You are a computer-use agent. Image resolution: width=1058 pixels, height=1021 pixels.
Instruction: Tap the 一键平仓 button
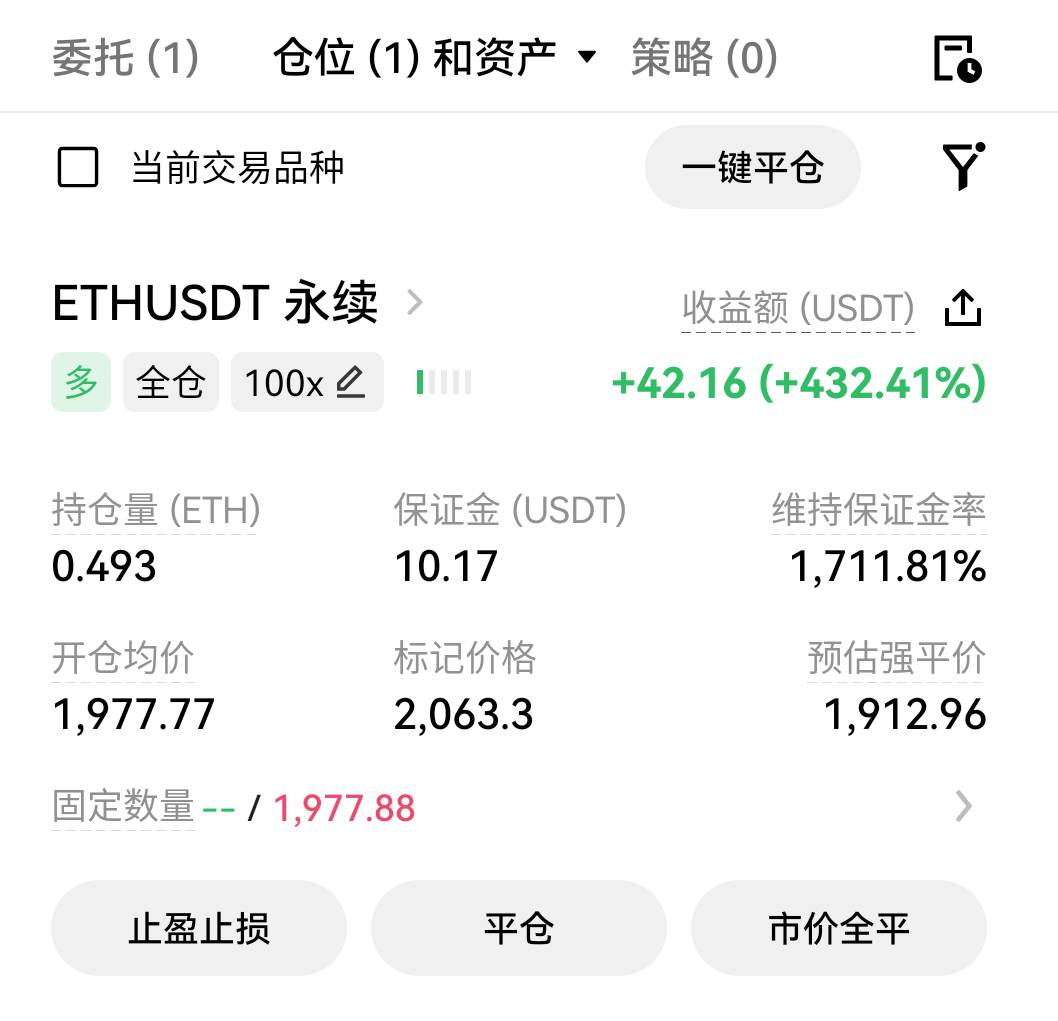(x=752, y=167)
